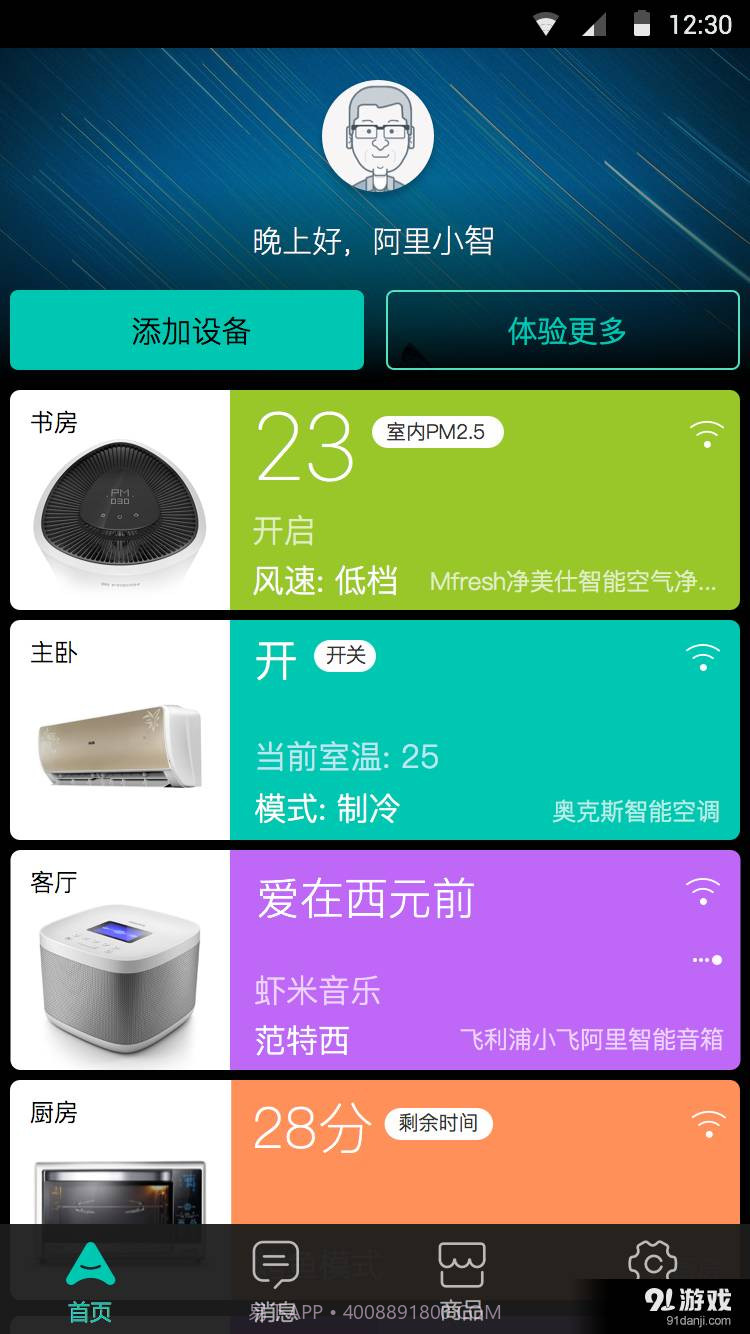Click the Wi-Fi icon on the 厨房 card

[708, 1122]
